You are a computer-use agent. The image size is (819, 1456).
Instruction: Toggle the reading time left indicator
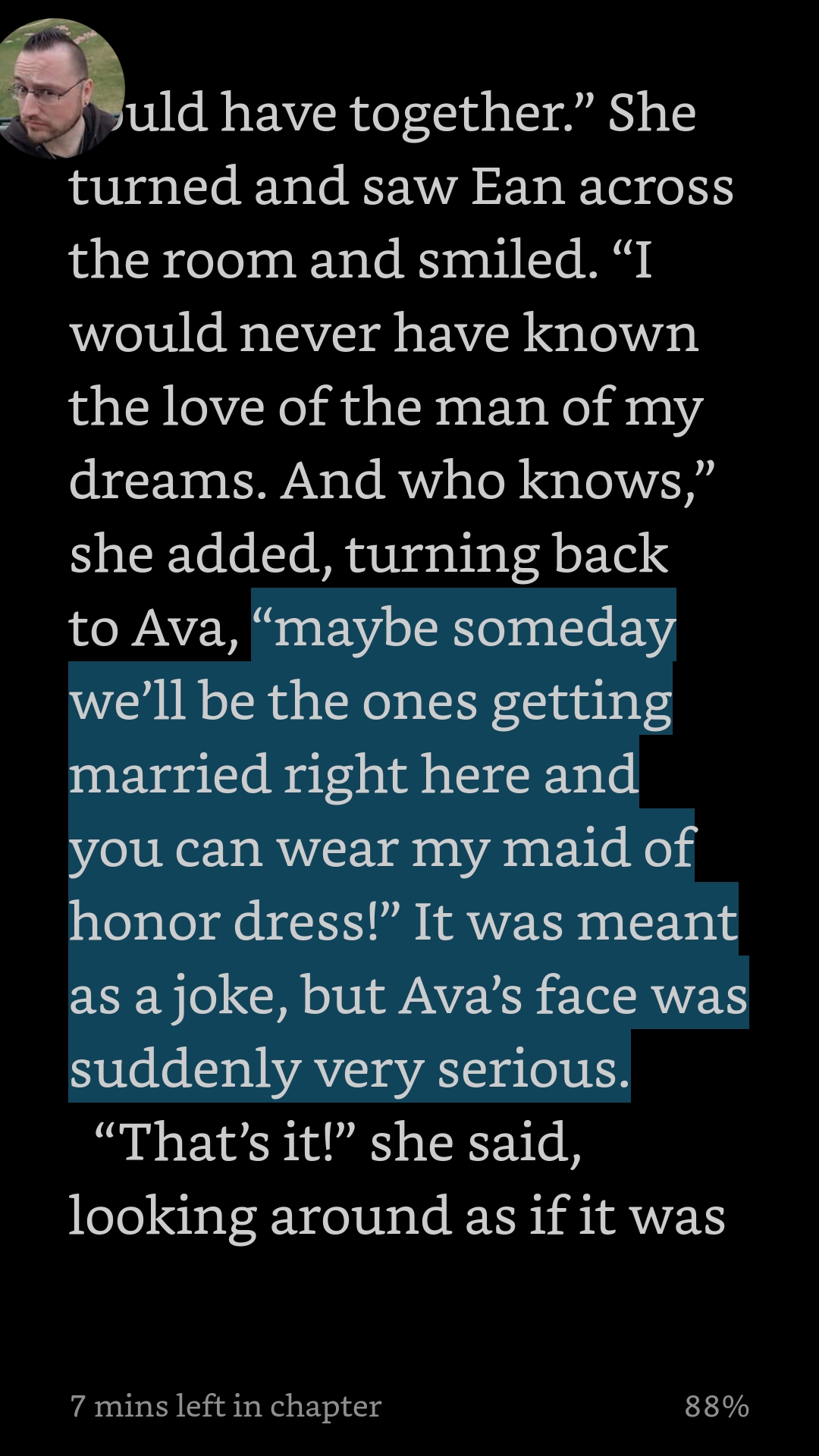(x=225, y=1406)
